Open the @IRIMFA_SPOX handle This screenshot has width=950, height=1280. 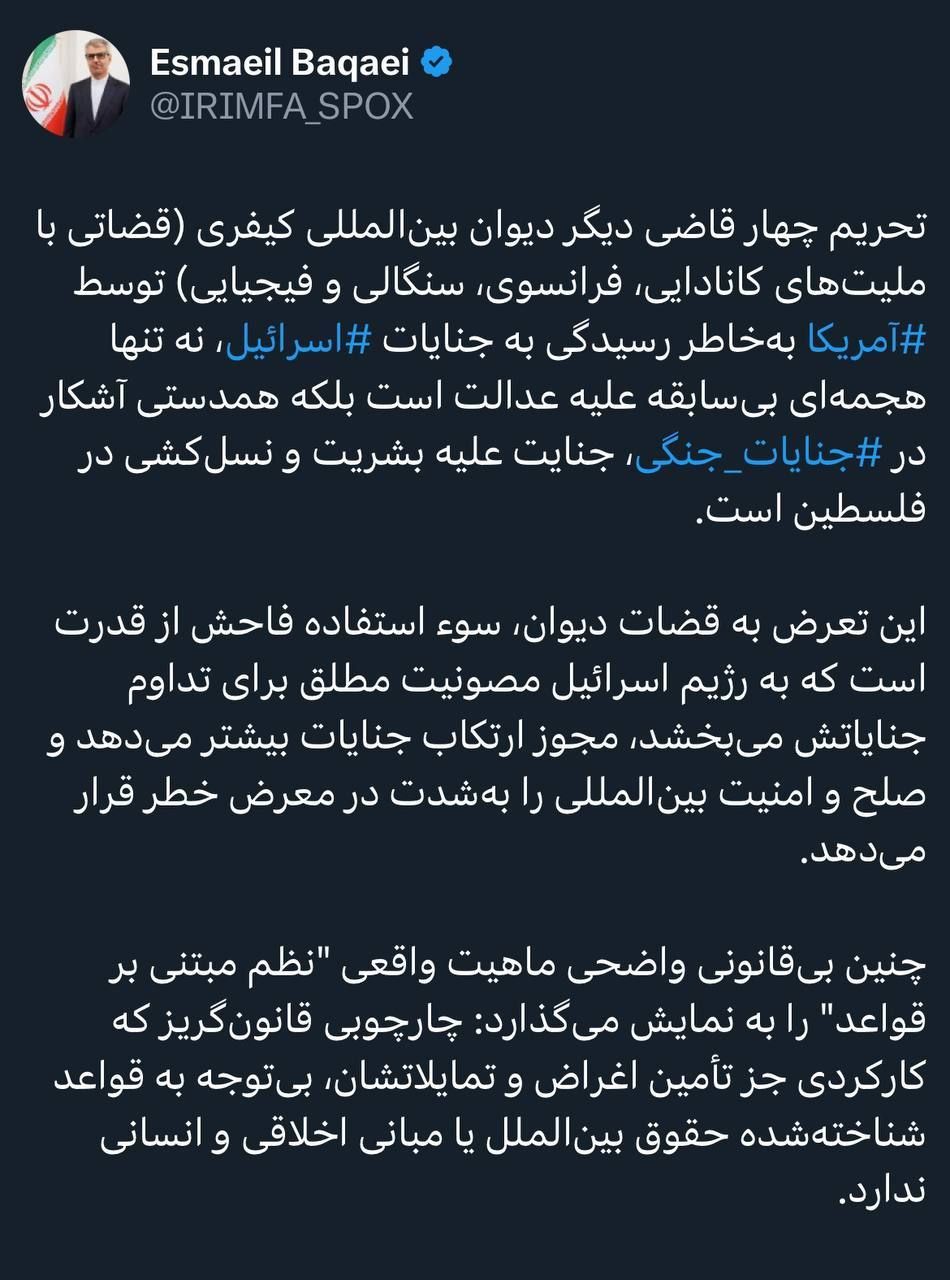[x=281, y=106]
